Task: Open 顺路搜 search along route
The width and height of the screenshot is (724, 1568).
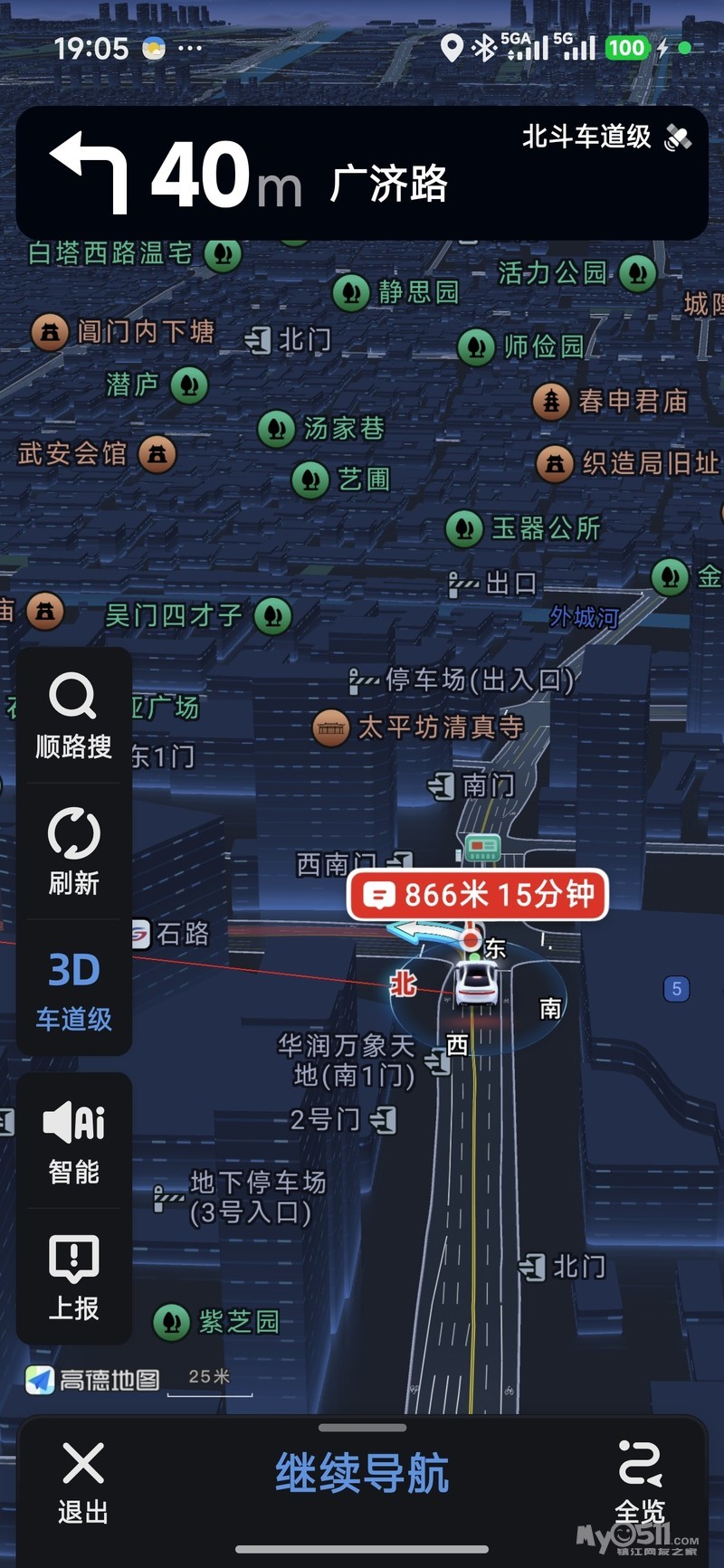Action: pos(73,716)
